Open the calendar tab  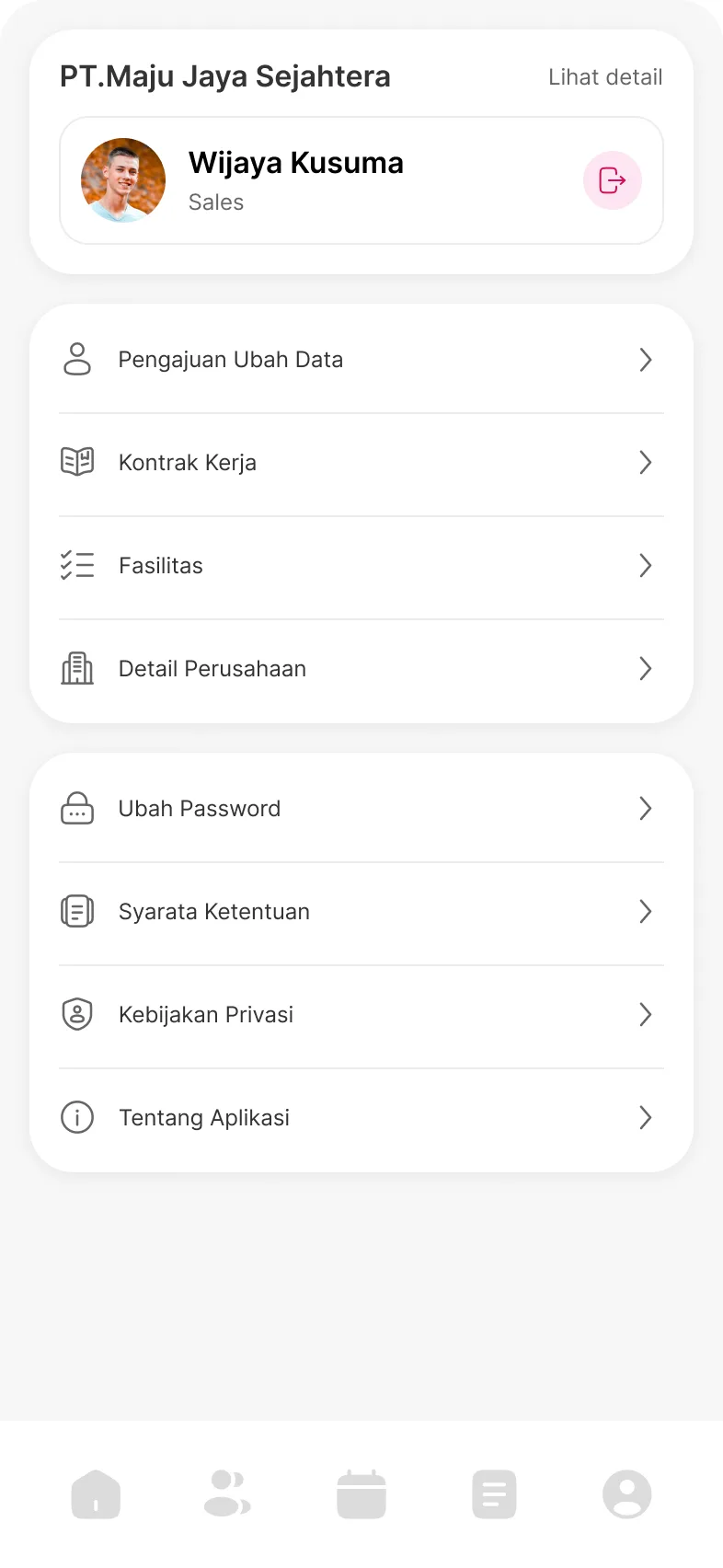tap(361, 1494)
